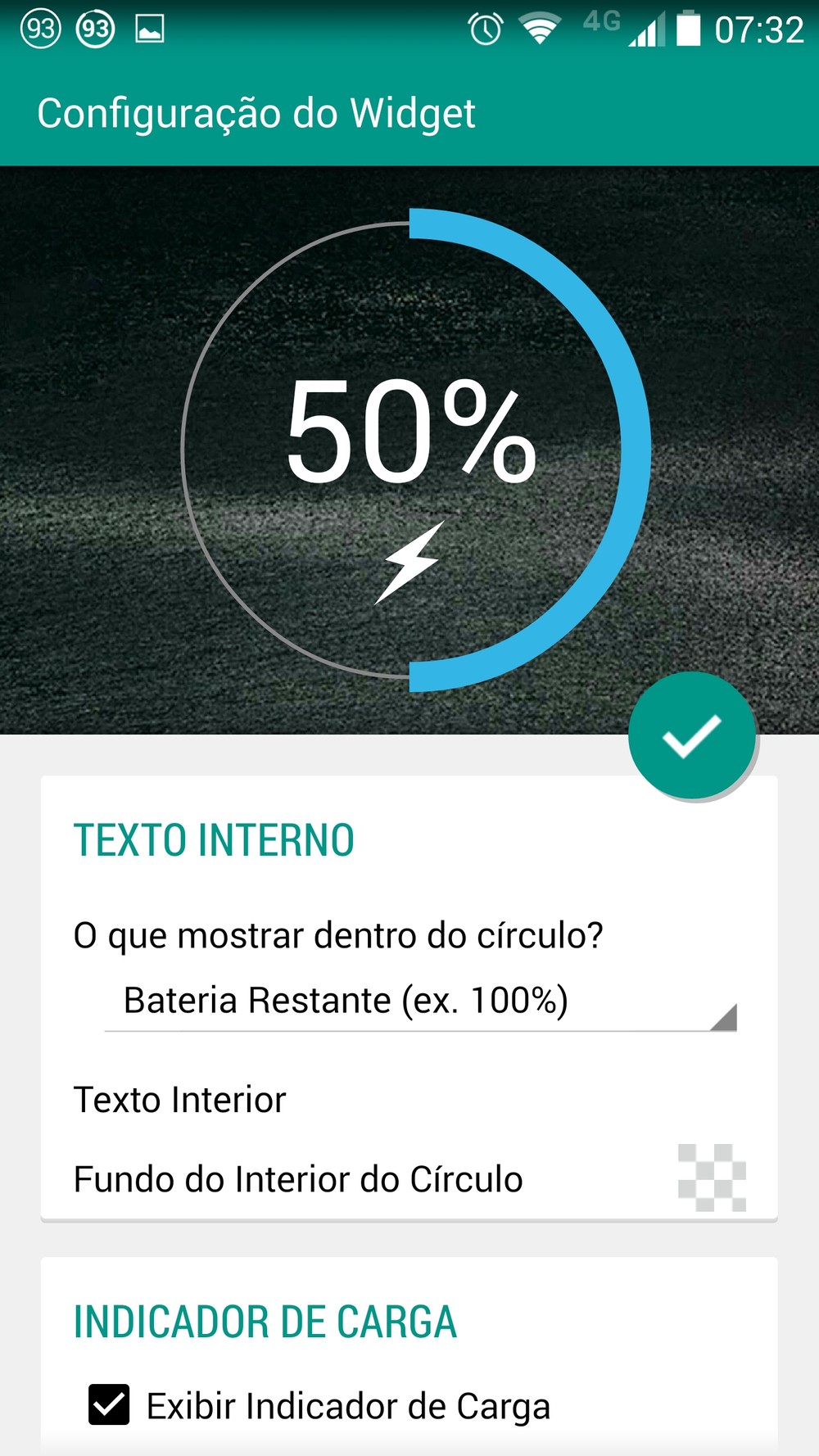
Task: Uncheck Exibir Indicador de Carga
Action: (109, 1404)
